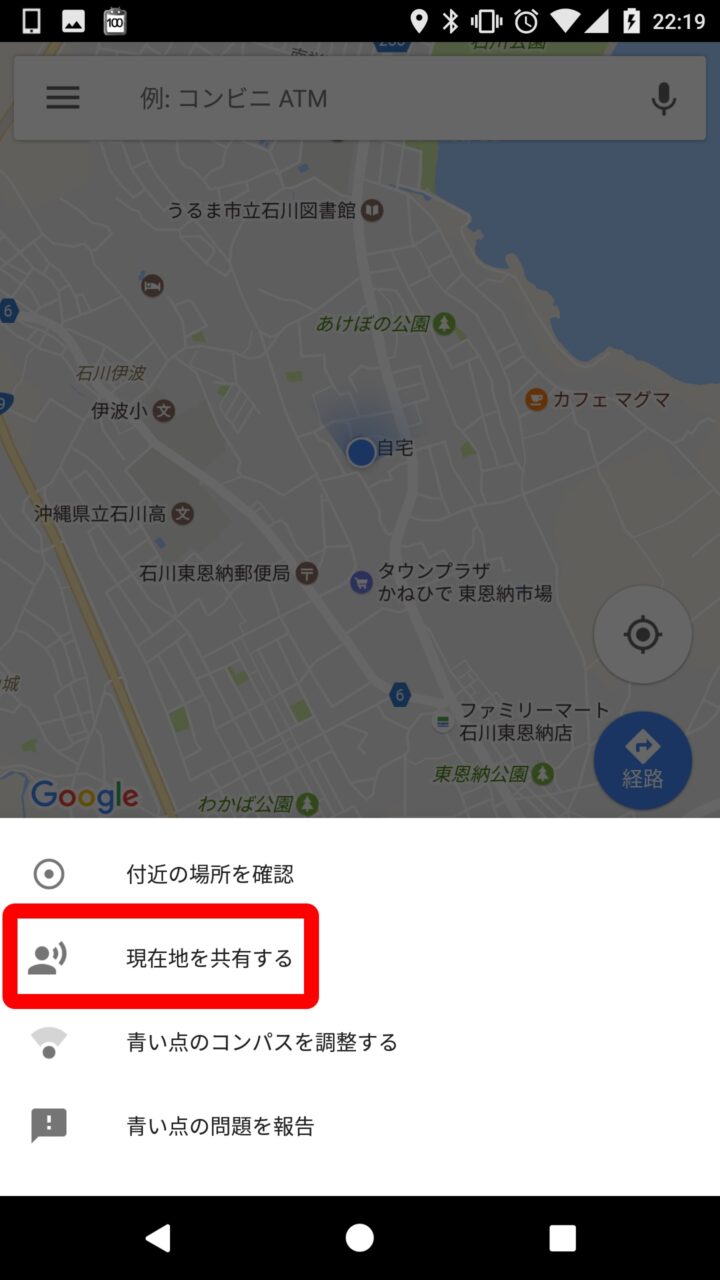Open the hamburger drawer menu

[x=63, y=98]
